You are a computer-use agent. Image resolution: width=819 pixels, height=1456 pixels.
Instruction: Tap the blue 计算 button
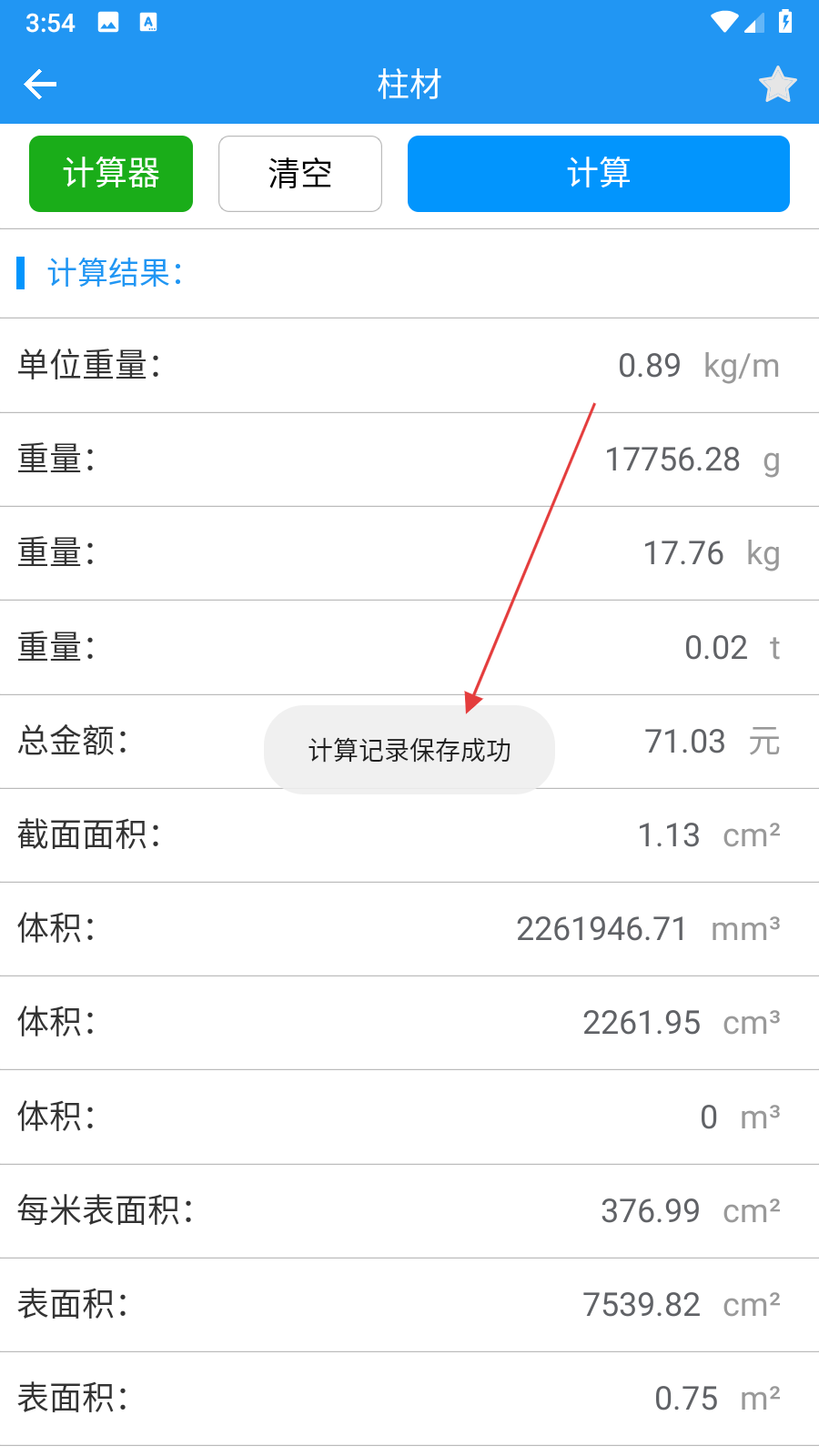[598, 174]
